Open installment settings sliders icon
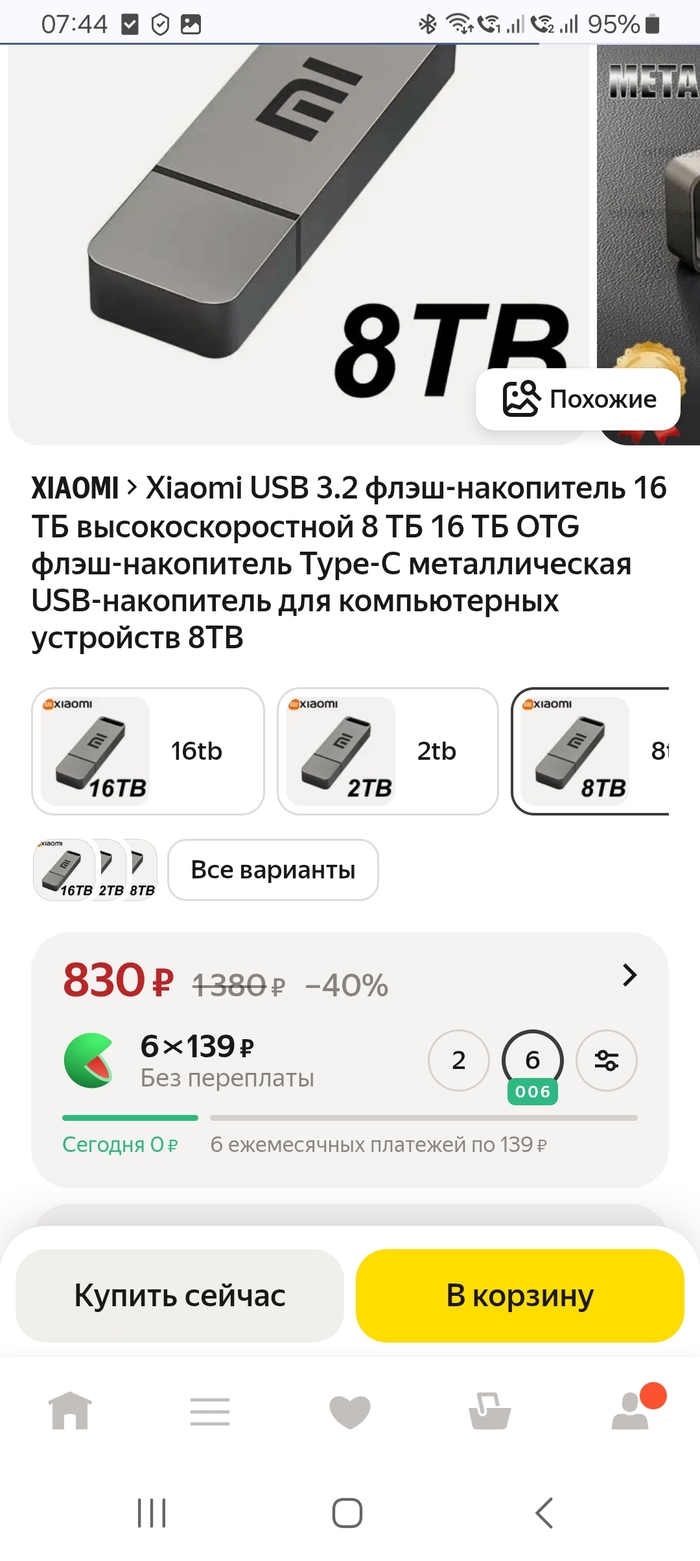Image resolution: width=700 pixels, height=1561 pixels. coord(607,1060)
